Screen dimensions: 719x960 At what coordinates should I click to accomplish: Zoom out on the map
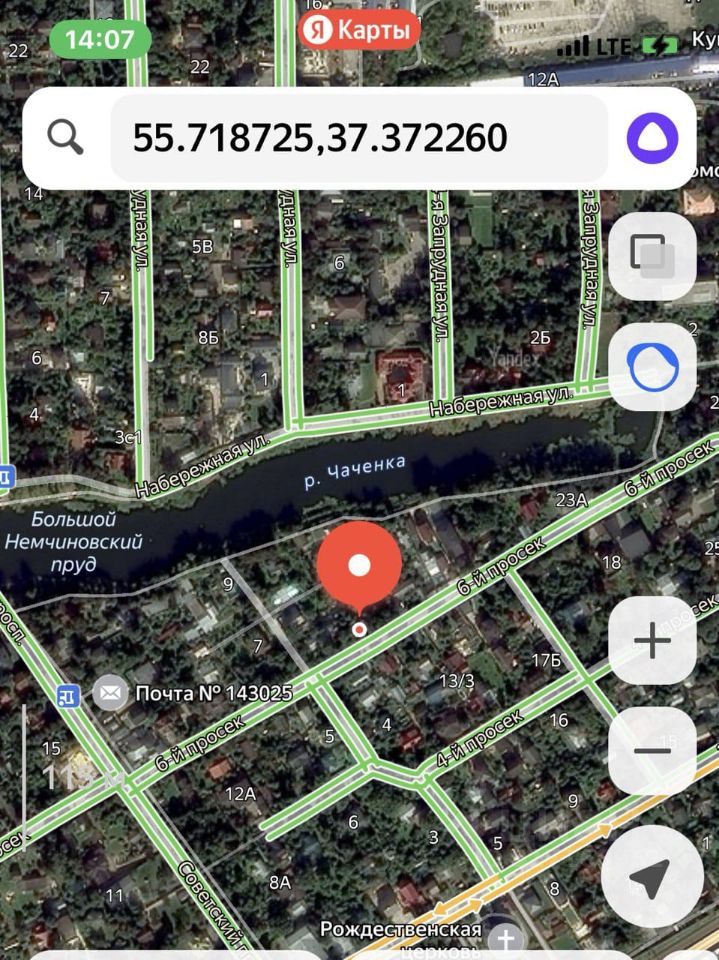coord(652,751)
